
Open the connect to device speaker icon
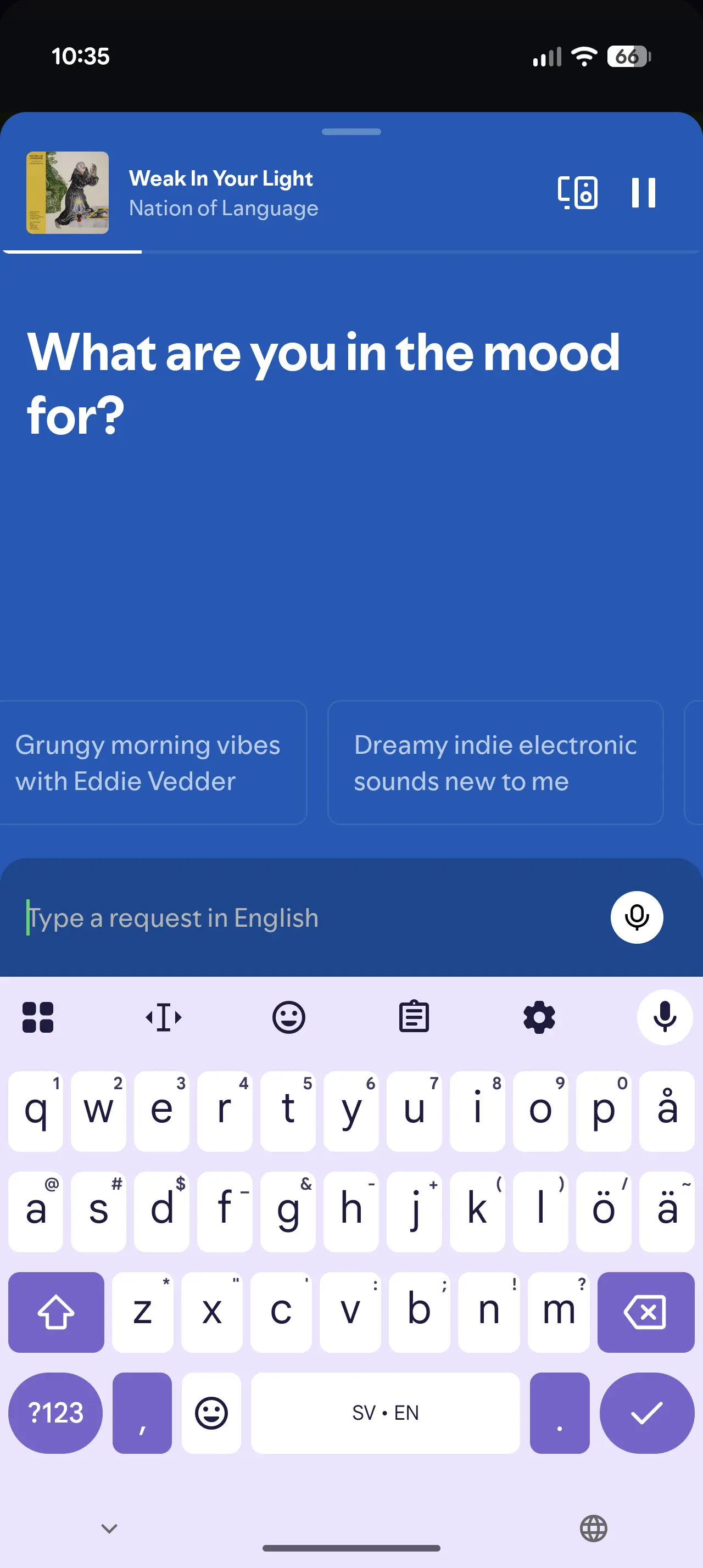[x=577, y=192]
